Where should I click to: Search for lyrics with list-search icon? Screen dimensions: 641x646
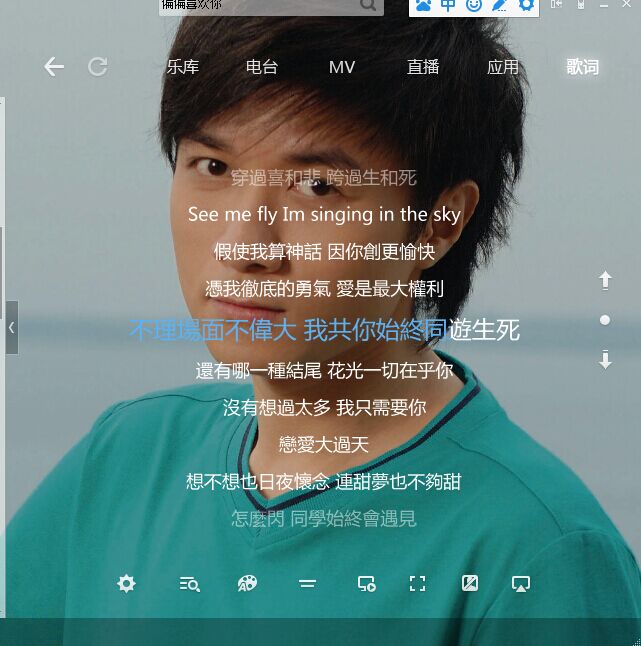tap(190, 584)
